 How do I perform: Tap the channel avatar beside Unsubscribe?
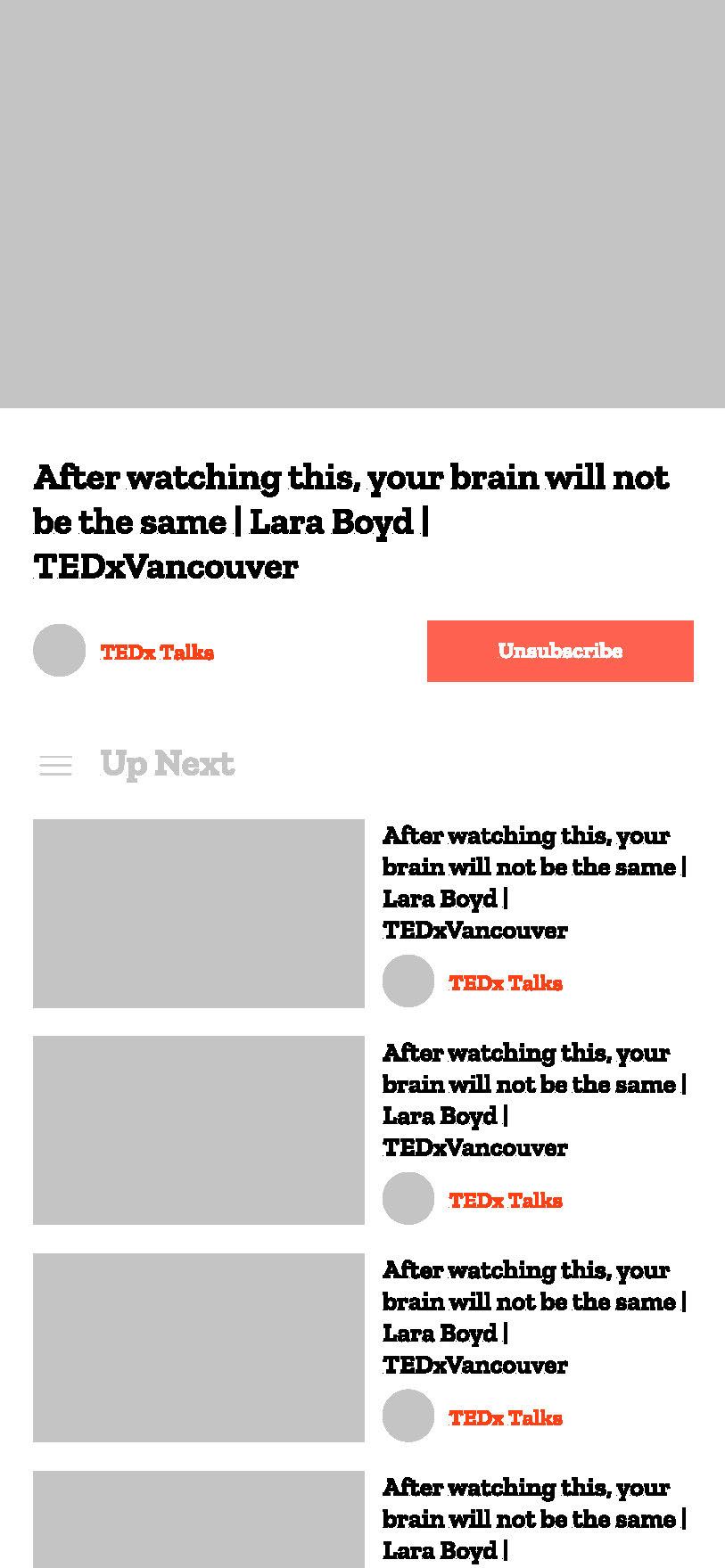click(59, 650)
